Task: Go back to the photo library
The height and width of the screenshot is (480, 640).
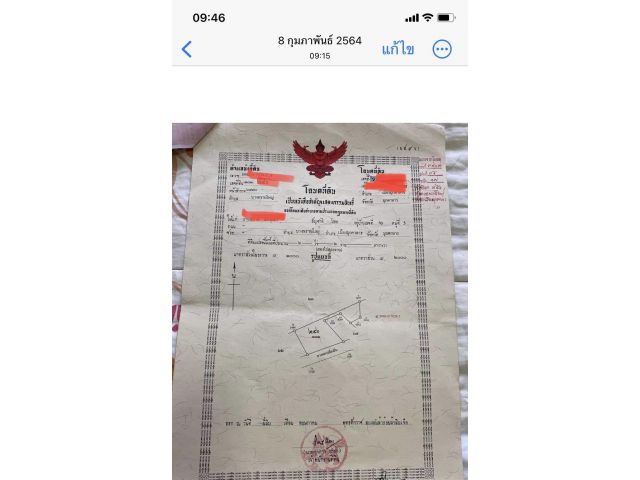Action: pos(186,49)
